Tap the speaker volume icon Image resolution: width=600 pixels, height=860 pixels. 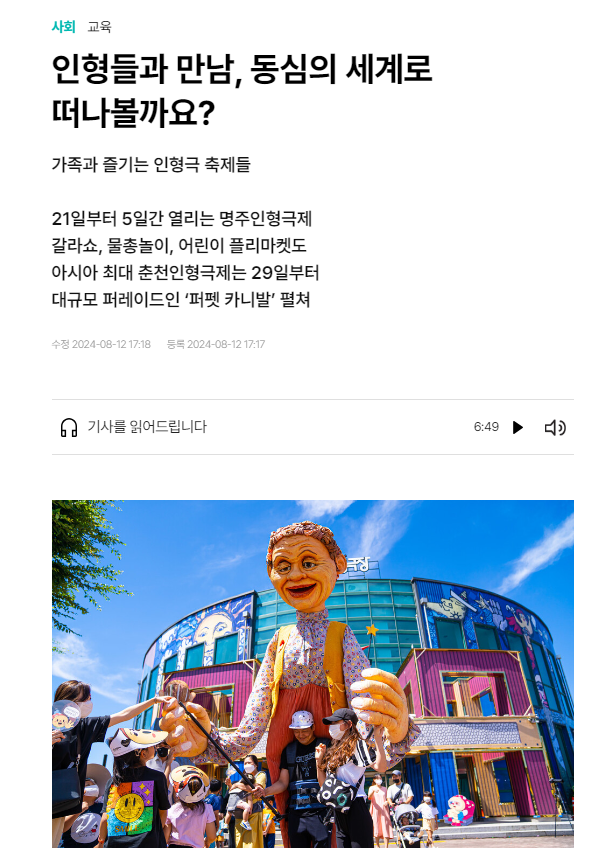(555, 427)
